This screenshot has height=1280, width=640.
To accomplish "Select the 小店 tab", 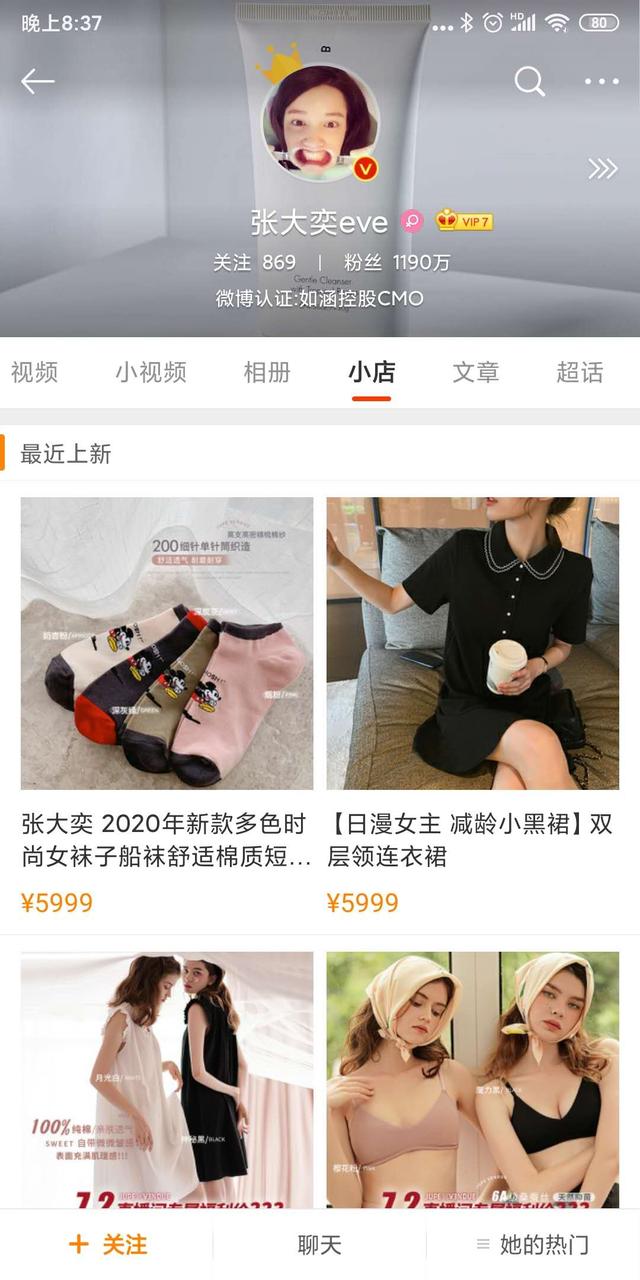I will (371, 373).
